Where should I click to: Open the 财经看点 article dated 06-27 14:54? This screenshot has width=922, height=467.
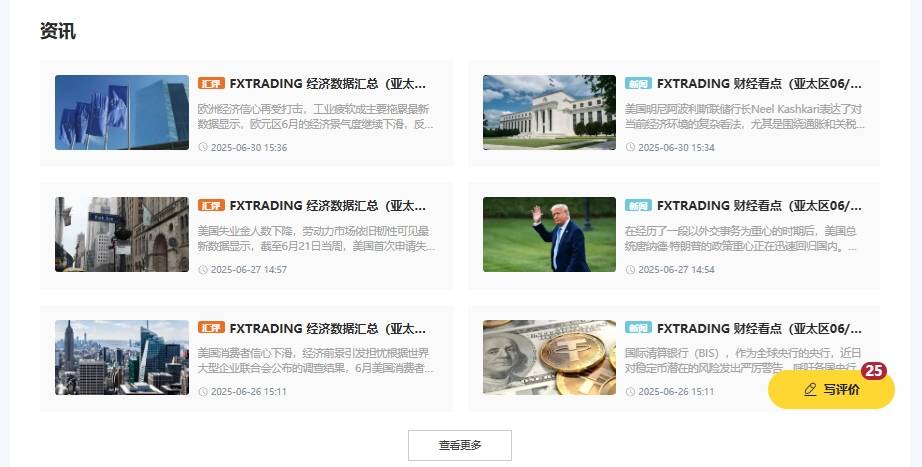click(758, 206)
